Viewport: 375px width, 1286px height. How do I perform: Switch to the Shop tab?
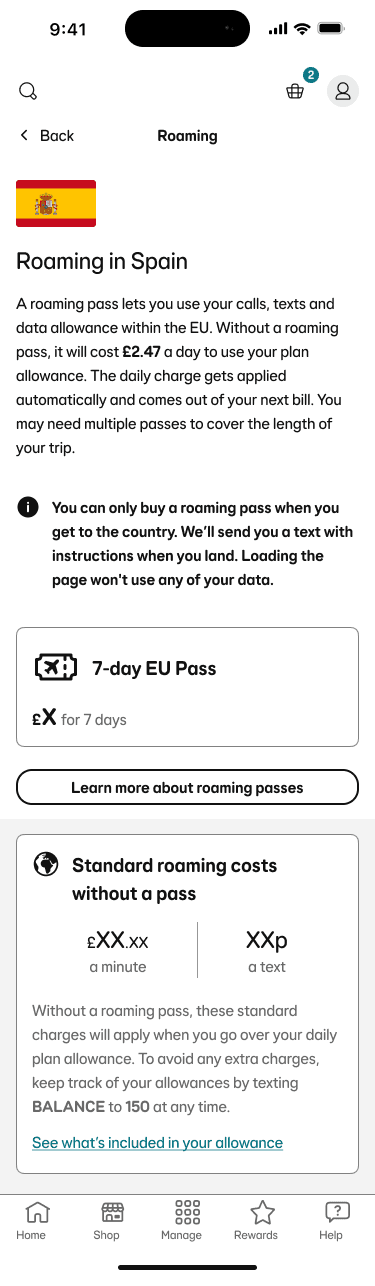point(106,1221)
